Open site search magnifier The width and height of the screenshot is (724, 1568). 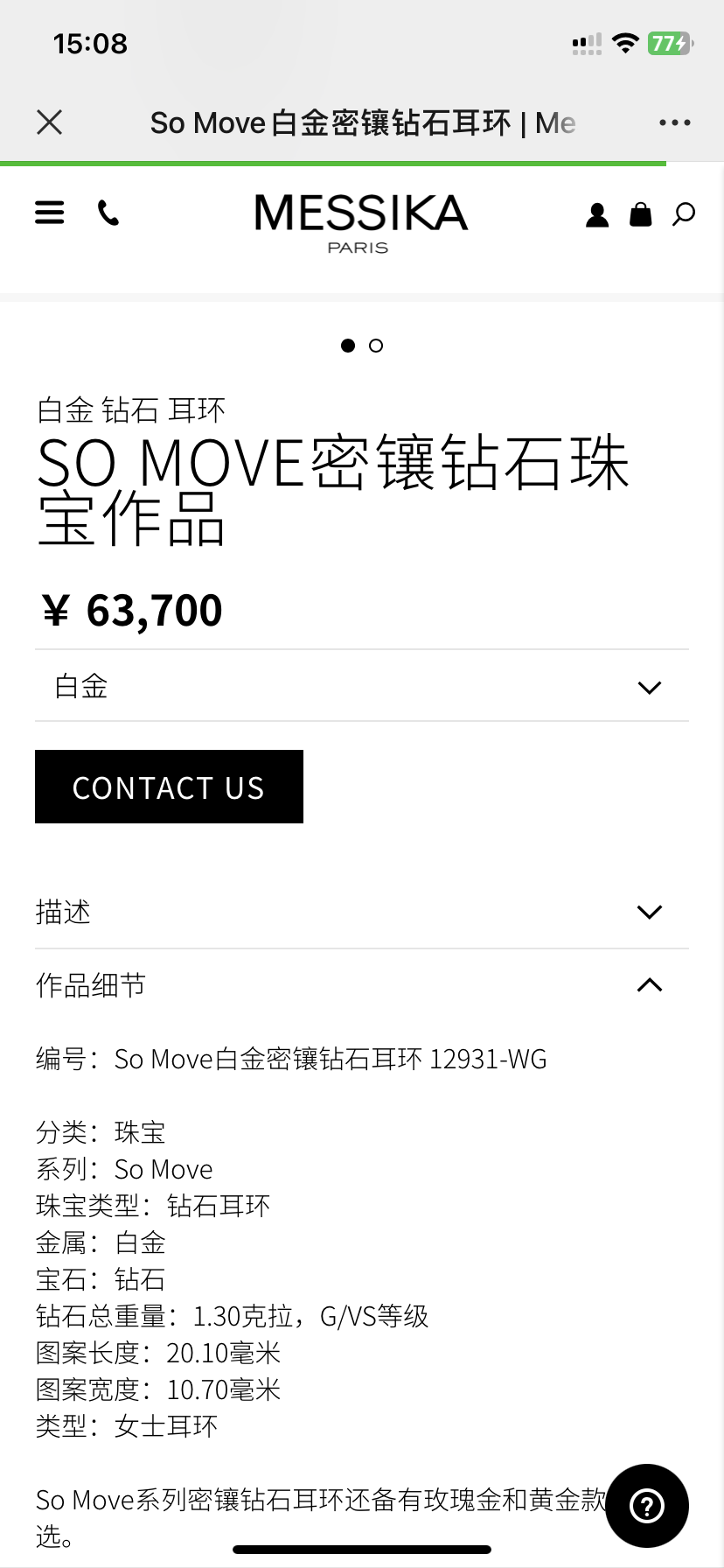[x=684, y=214]
